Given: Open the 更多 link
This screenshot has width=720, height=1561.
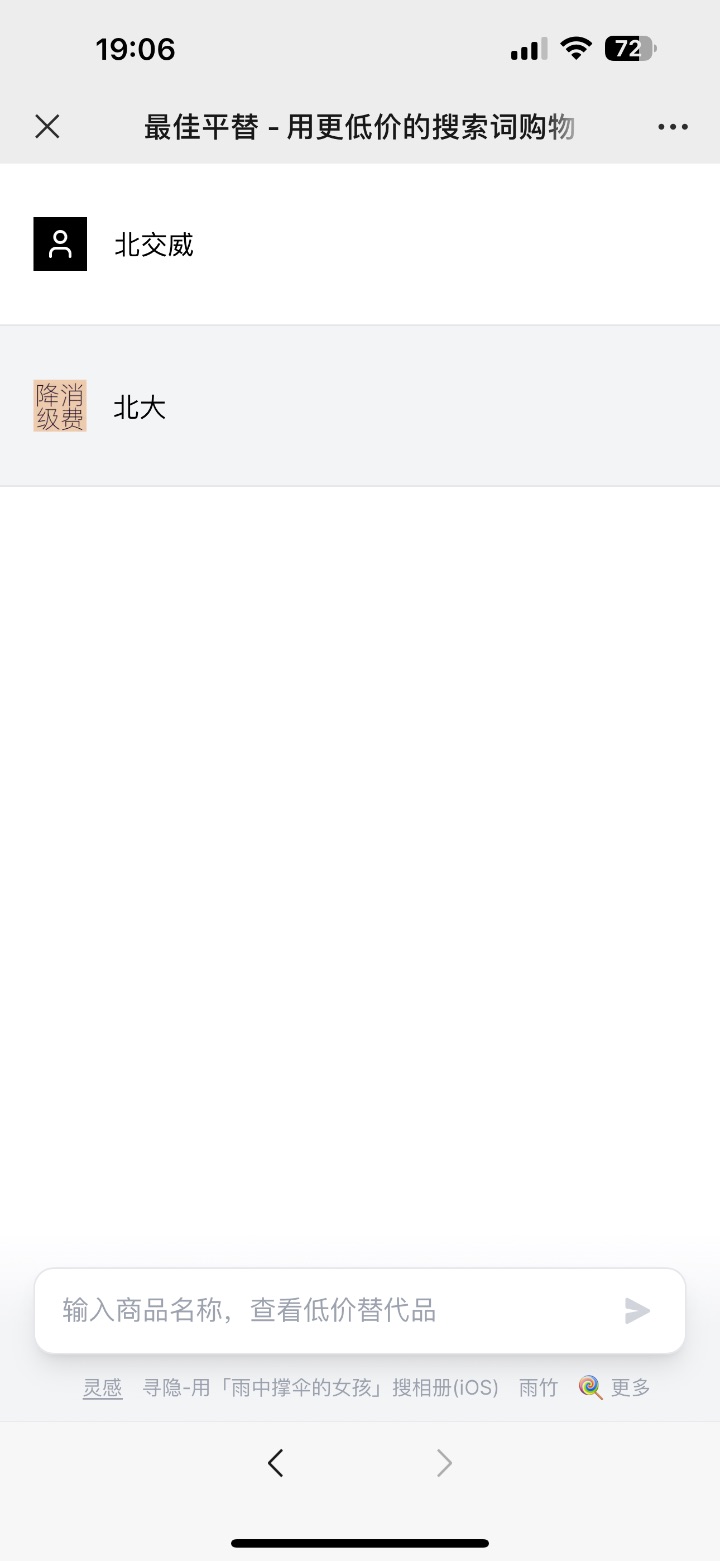Looking at the screenshot, I should [x=616, y=1387].
